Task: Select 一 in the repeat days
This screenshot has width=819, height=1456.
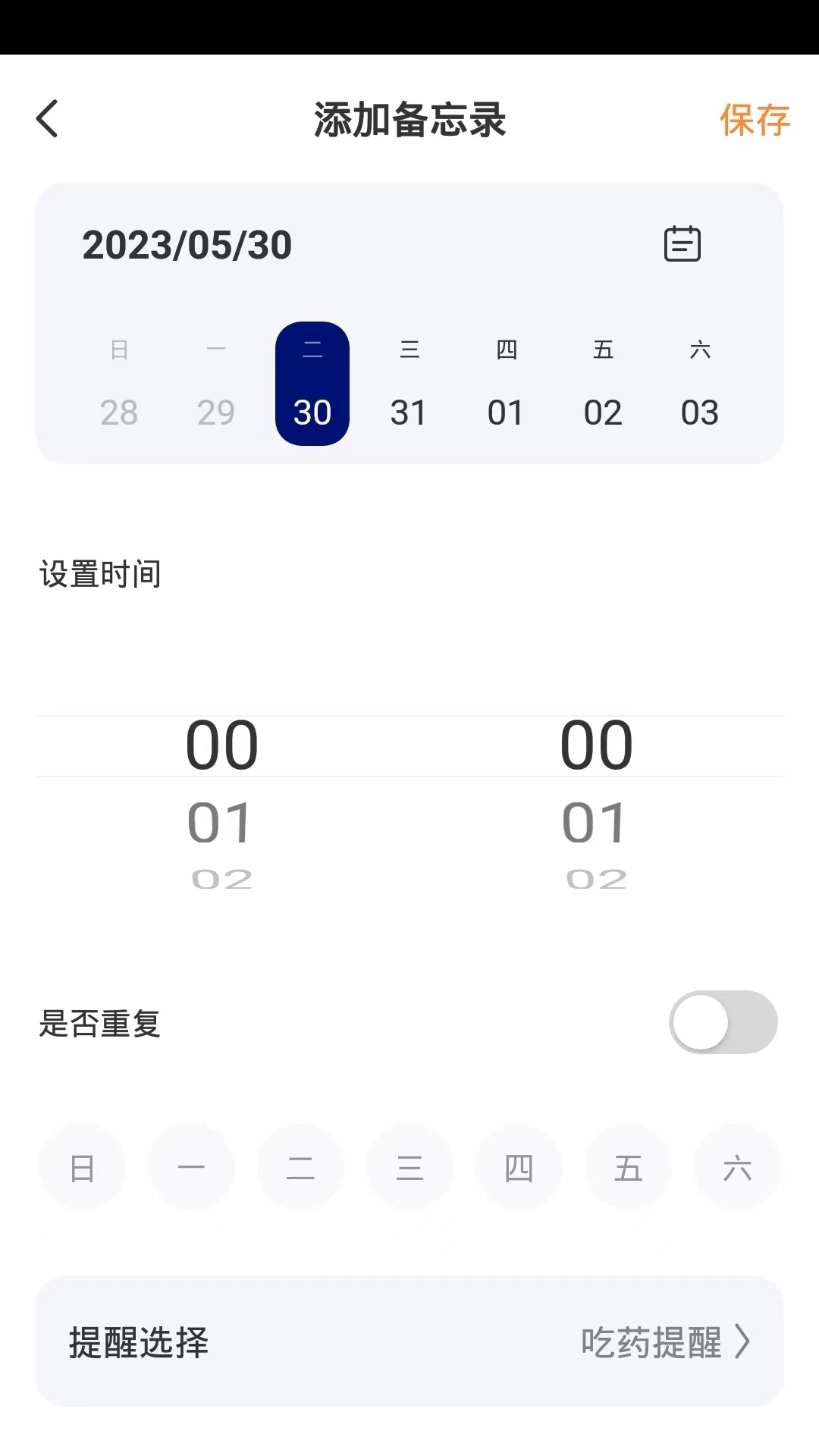Action: click(191, 1168)
